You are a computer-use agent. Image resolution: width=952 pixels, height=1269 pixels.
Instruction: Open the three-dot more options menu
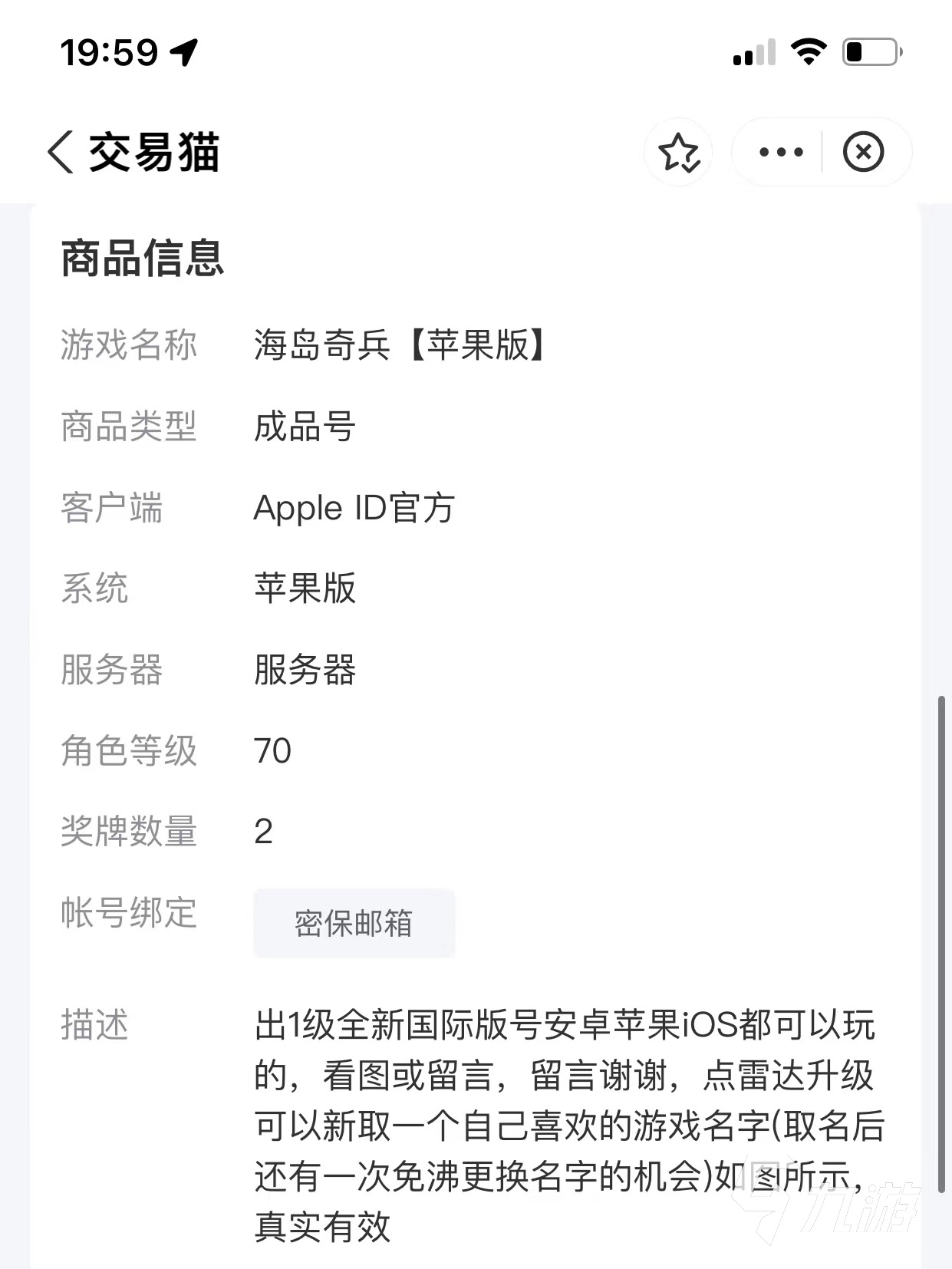[x=780, y=152]
